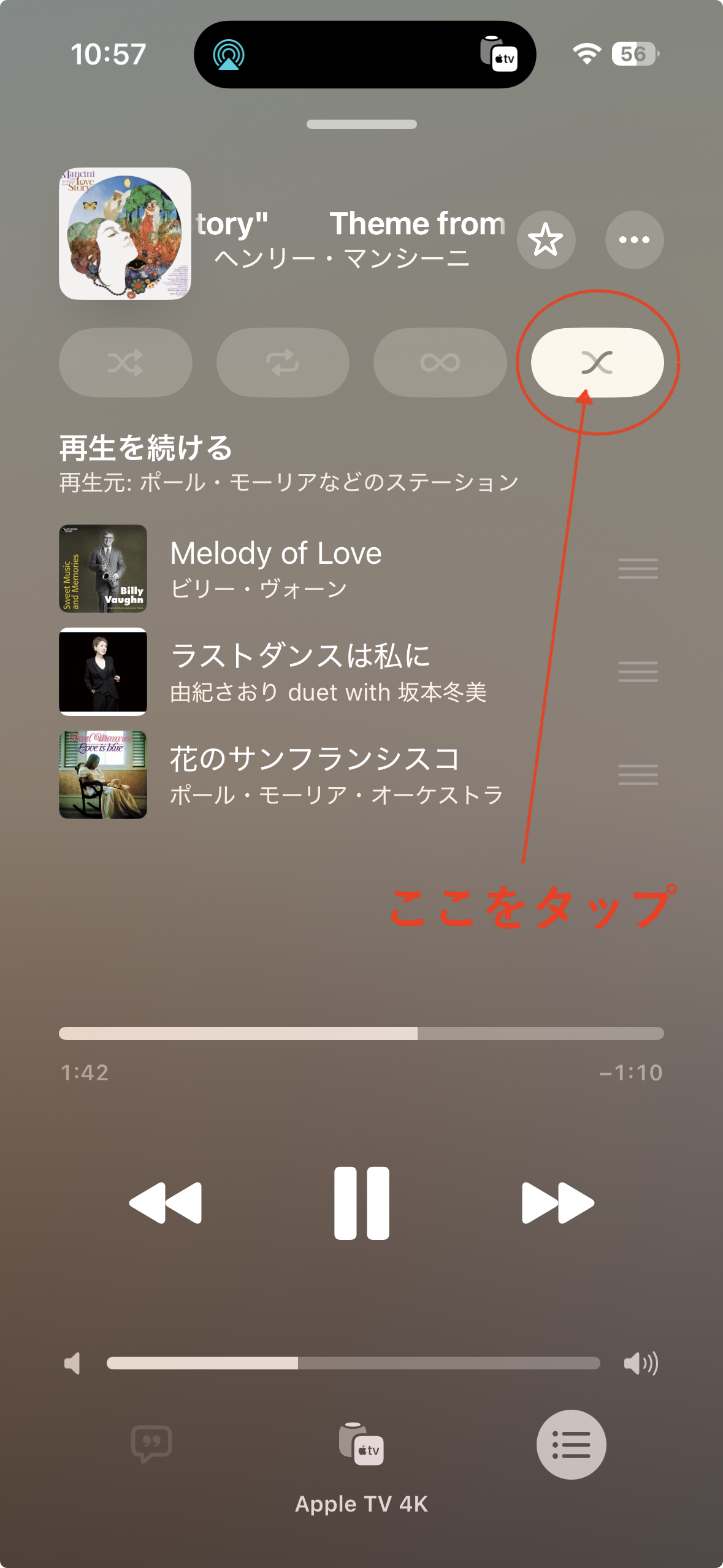
Task: Skip back to the previous track
Action: tap(166, 1203)
